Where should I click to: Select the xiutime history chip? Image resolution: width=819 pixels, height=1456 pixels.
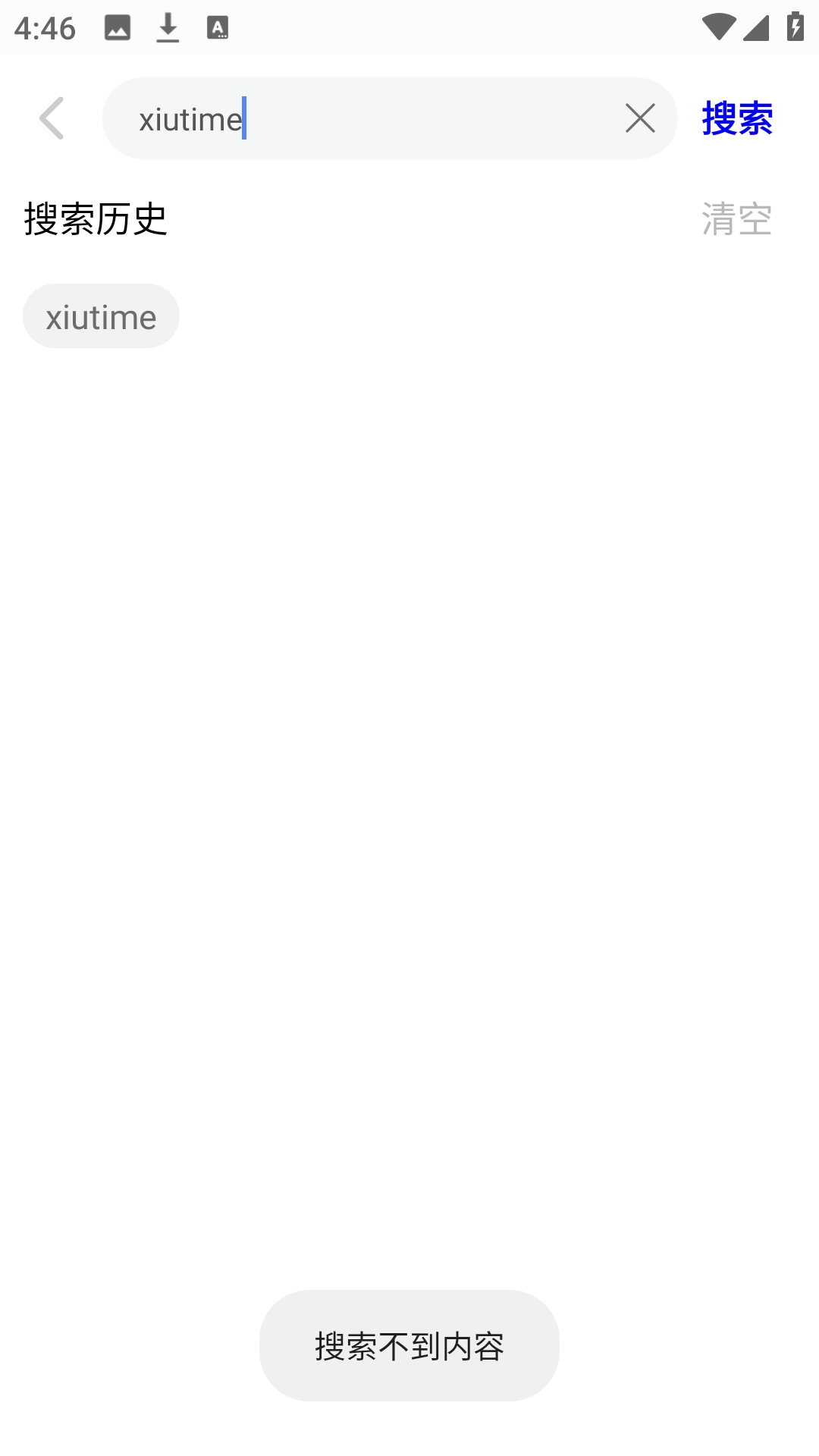tap(101, 316)
